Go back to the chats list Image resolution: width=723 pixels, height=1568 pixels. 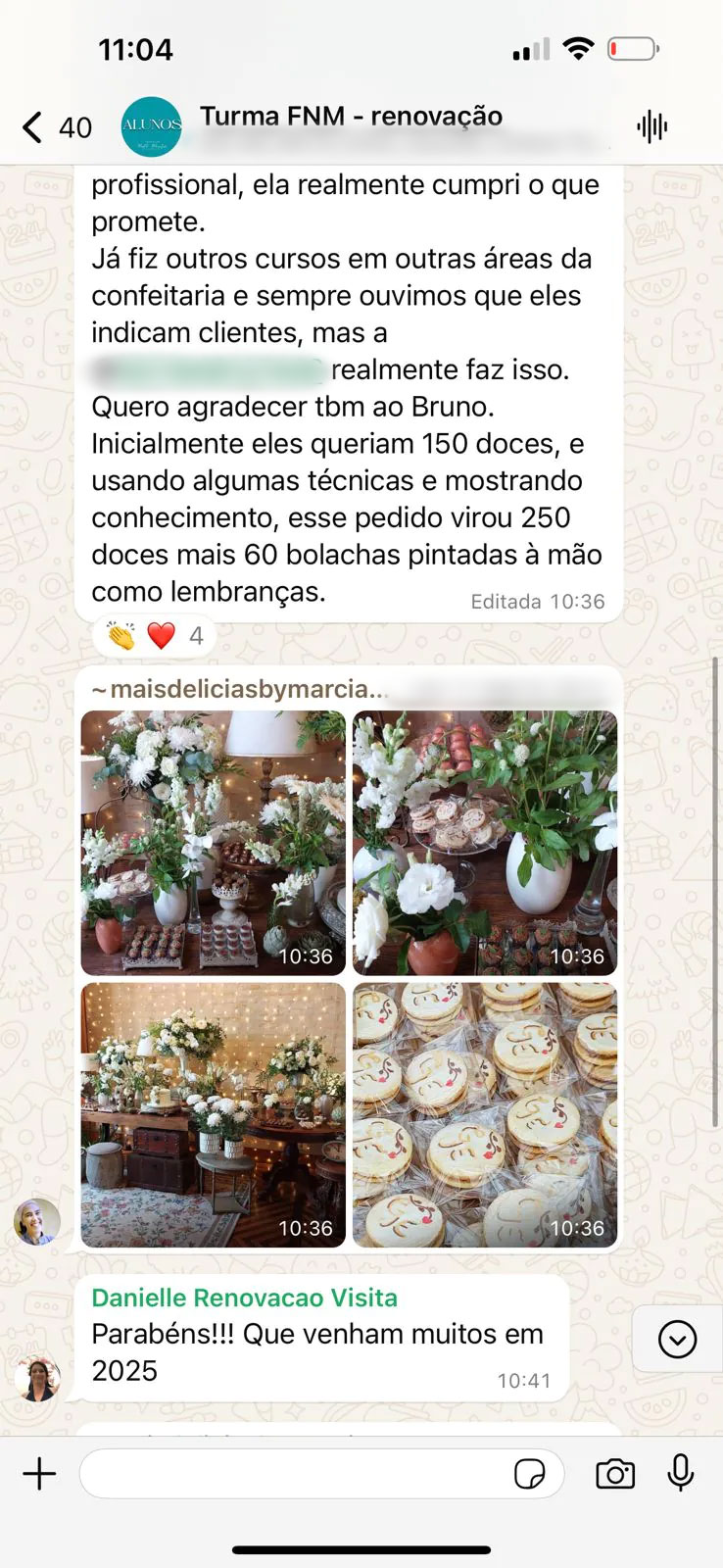coord(34,127)
